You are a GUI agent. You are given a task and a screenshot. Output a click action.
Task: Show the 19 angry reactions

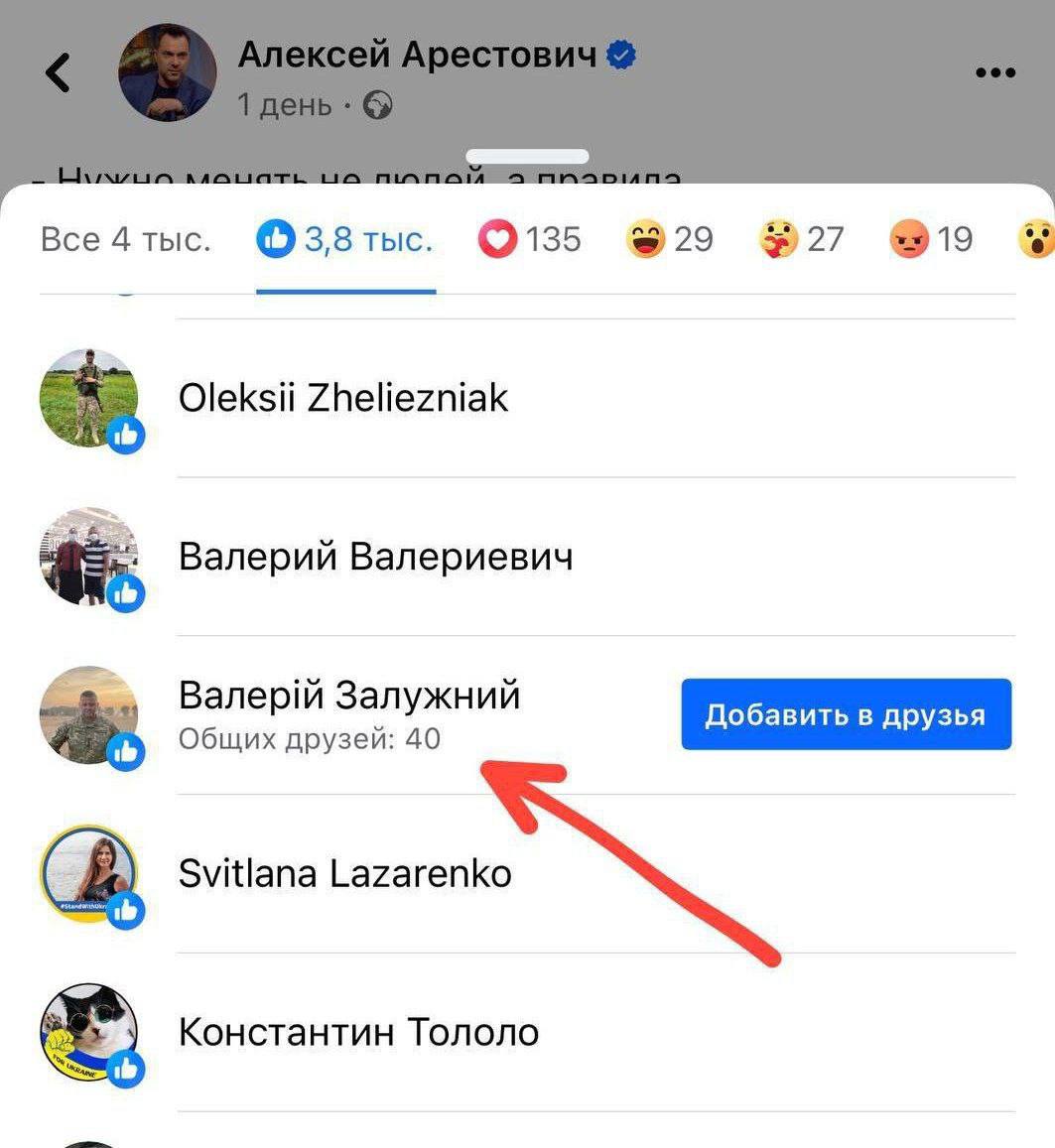tap(931, 239)
